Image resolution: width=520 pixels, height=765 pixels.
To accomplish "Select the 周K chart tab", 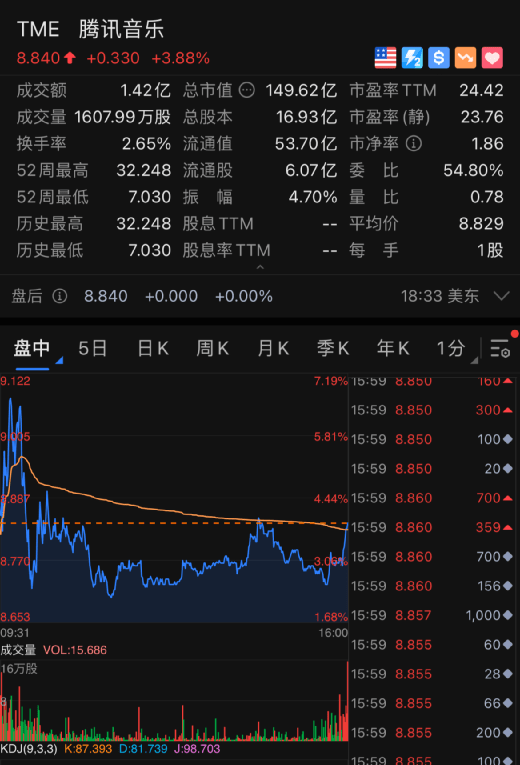I will 212,348.
